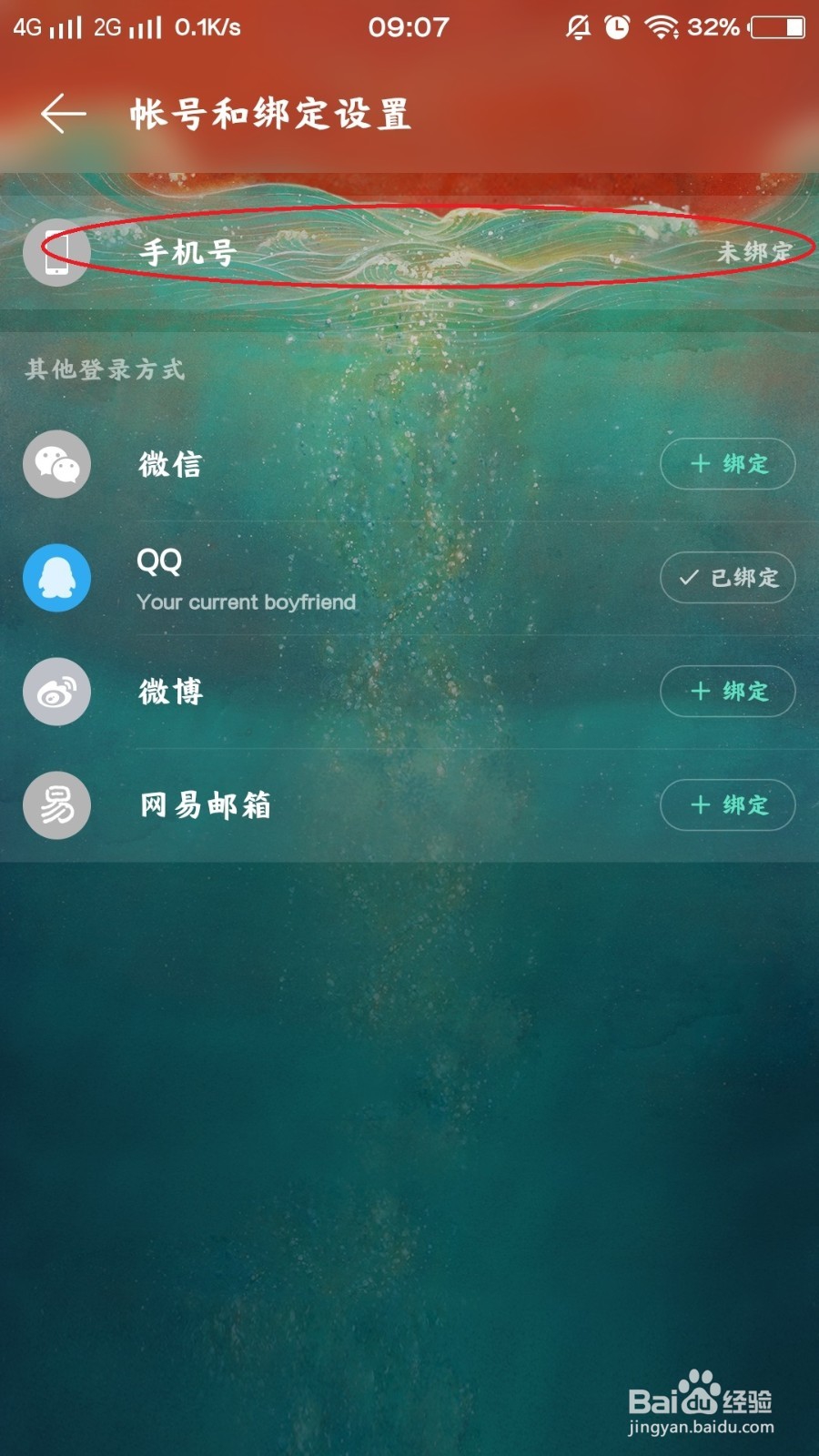Viewport: 819px width, 1456px height.
Task: Tap the WeChat icon
Action: click(56, 464)
